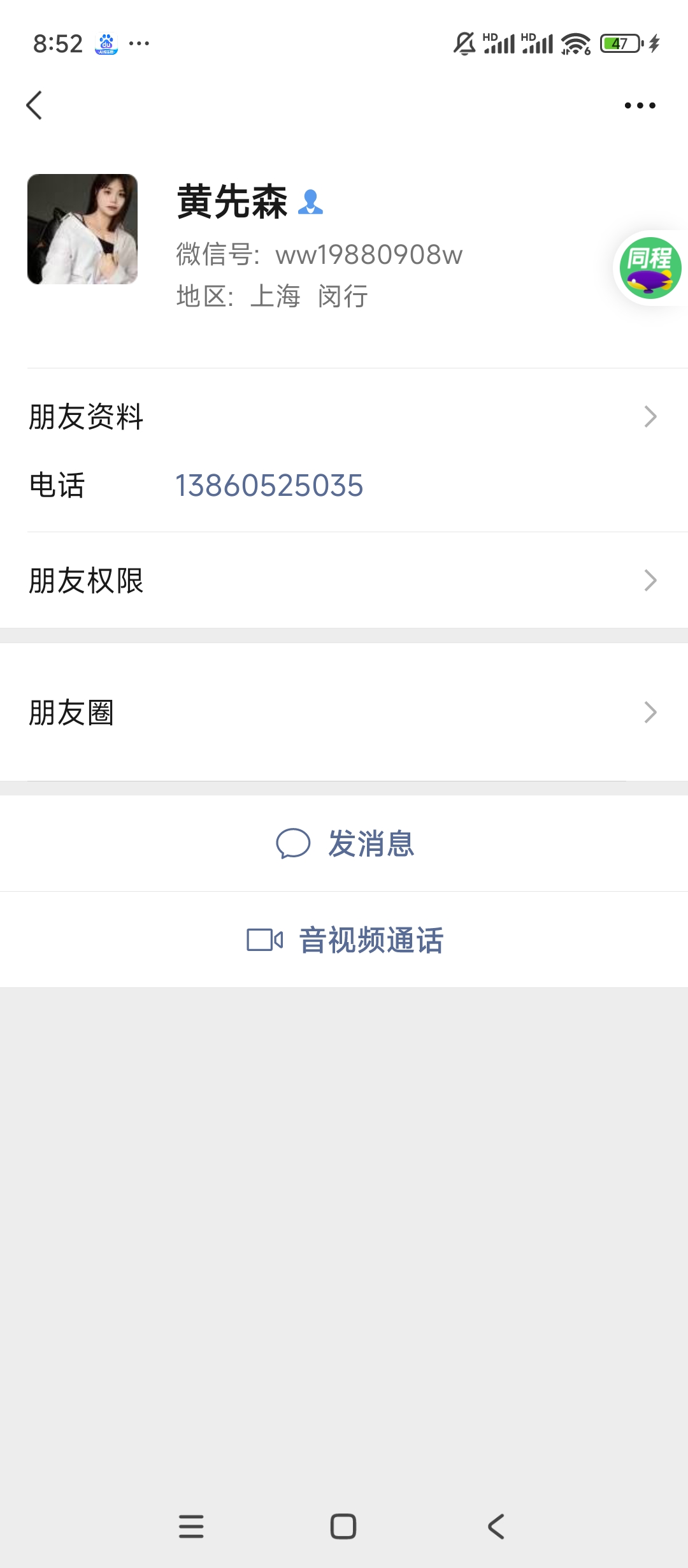The image size is (688, 1568).
Task: Start 音视频通话 call
Action: point(345,940)
